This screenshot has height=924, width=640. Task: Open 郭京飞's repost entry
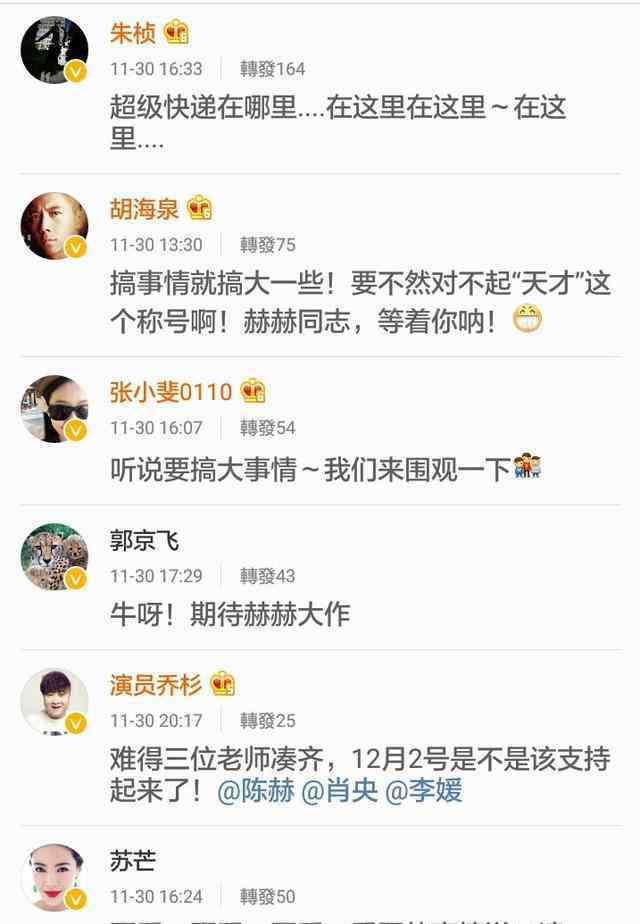coord(230,613)
